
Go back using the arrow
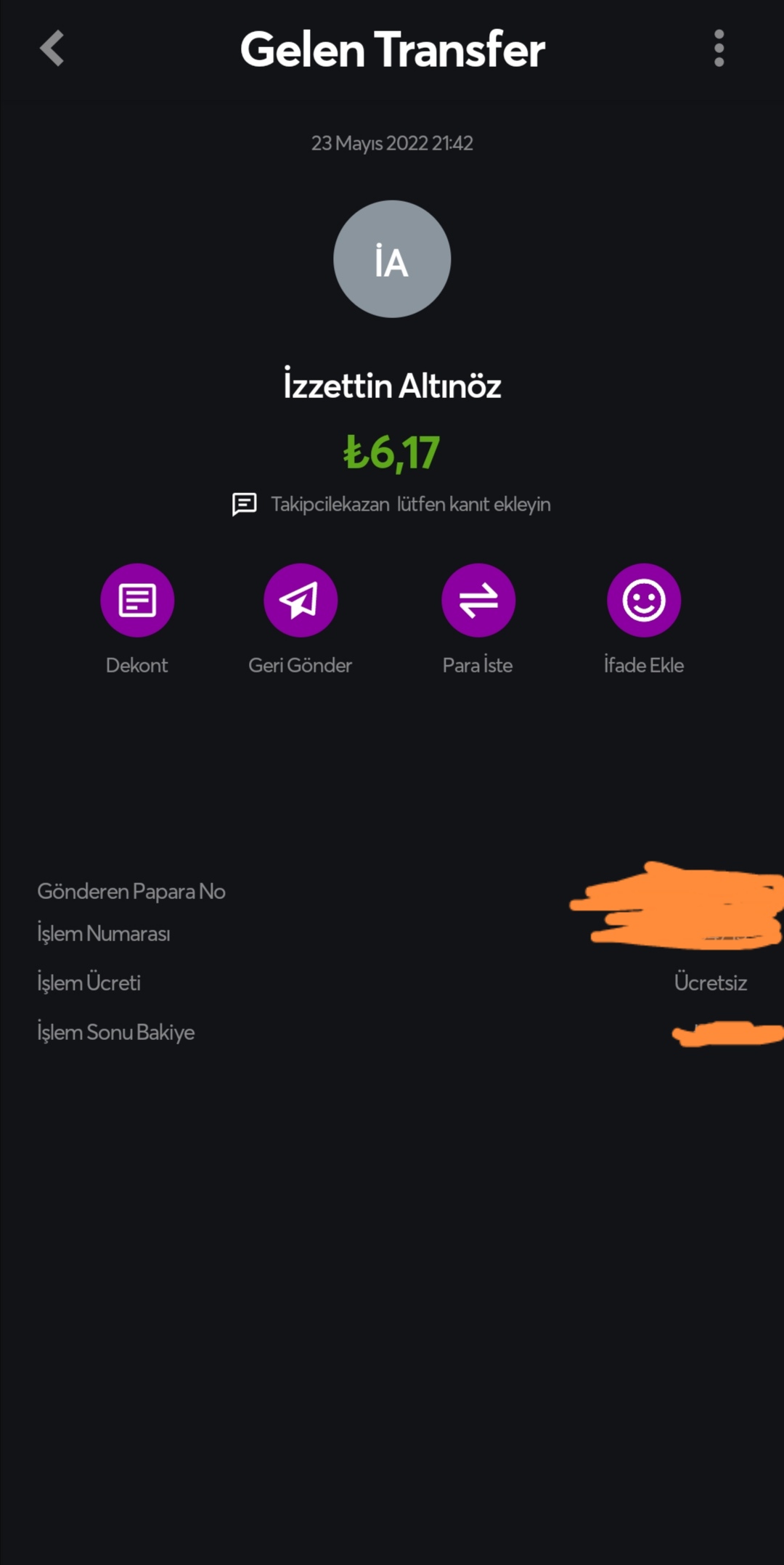click(x=52, y=49)
